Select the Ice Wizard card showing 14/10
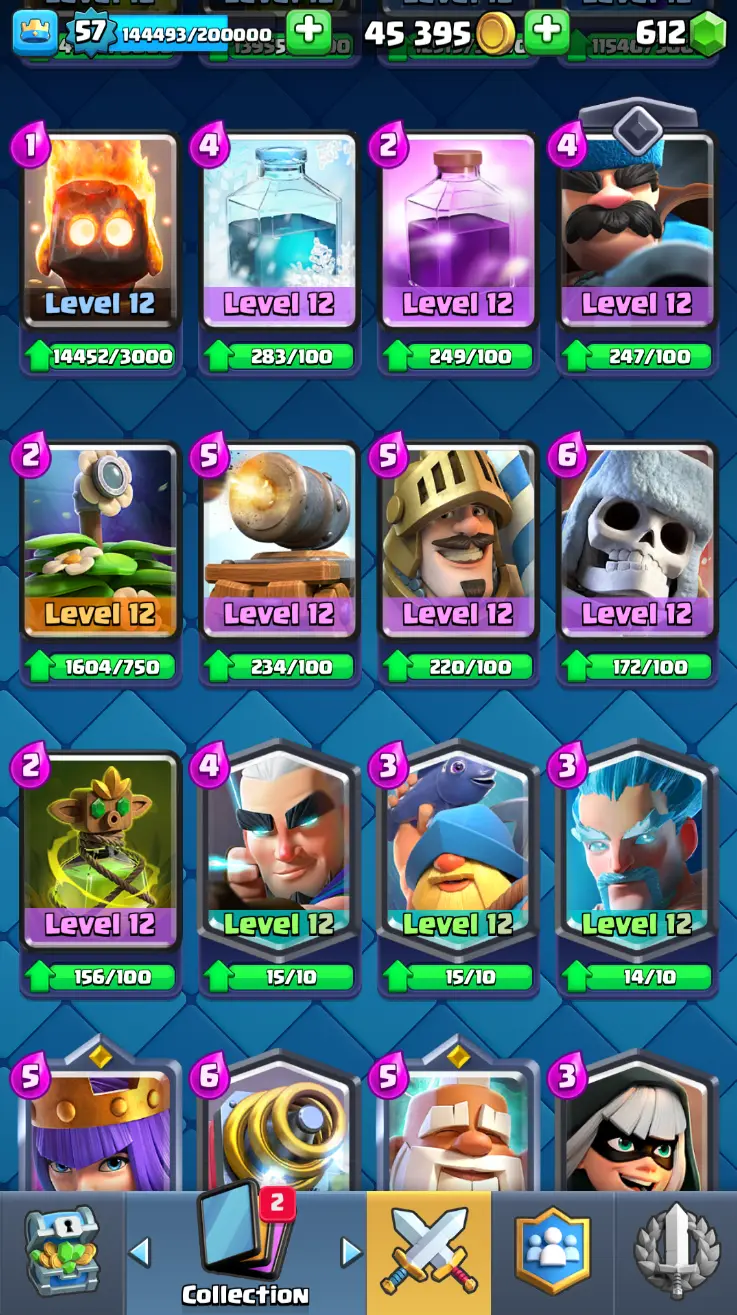The image size is (737, 1315). (637, 850)
